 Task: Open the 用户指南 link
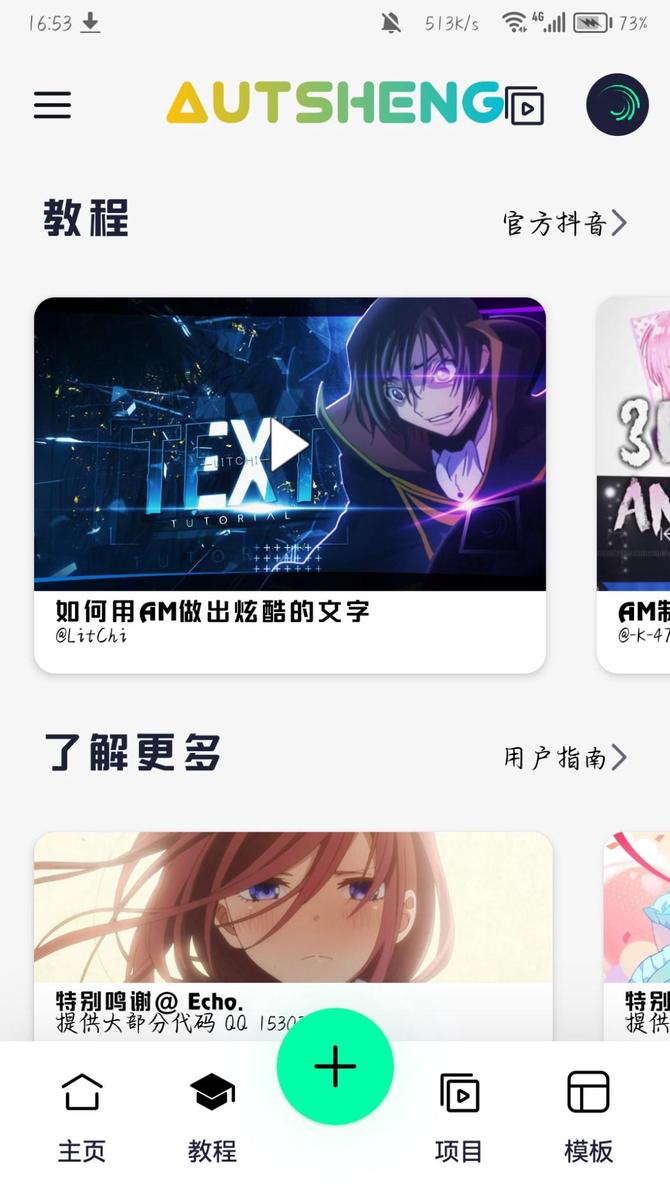pos(564,757)
